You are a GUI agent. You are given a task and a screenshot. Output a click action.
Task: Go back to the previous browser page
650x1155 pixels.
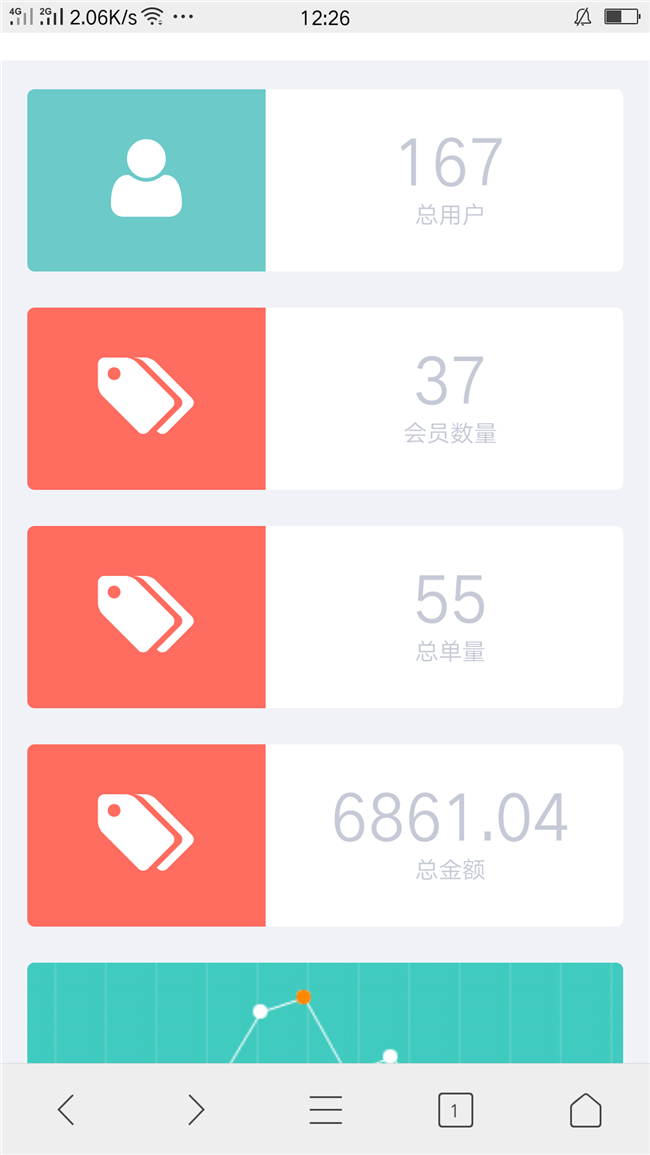66,1109
